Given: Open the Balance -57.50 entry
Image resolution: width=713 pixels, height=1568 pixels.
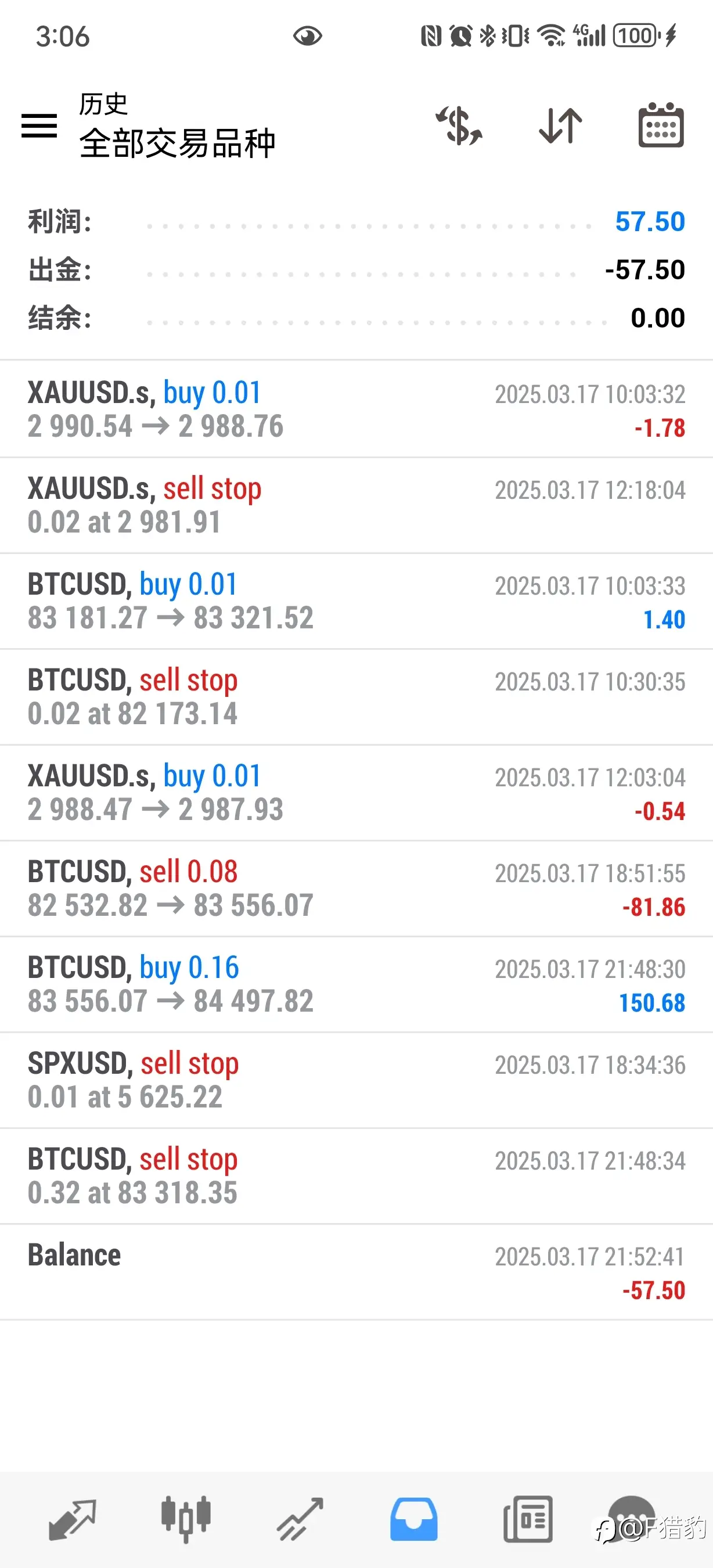Looking at the screenshot, I should pos(356,1272).
